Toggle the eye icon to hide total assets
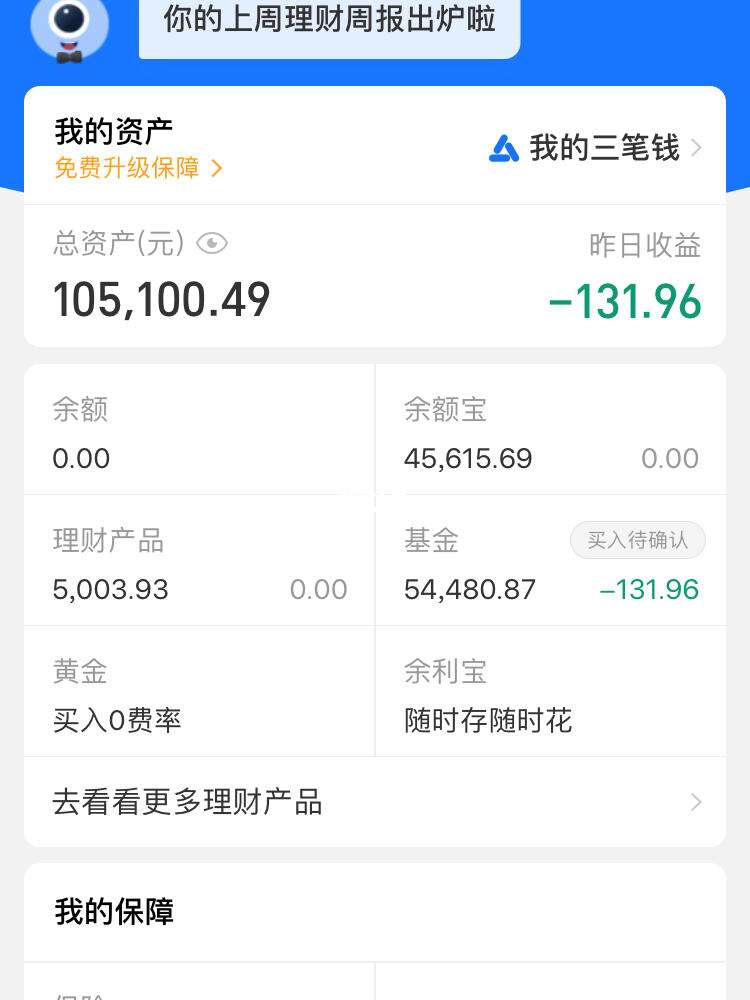This screenshot has width=750, height=1000. coord(211,243)
